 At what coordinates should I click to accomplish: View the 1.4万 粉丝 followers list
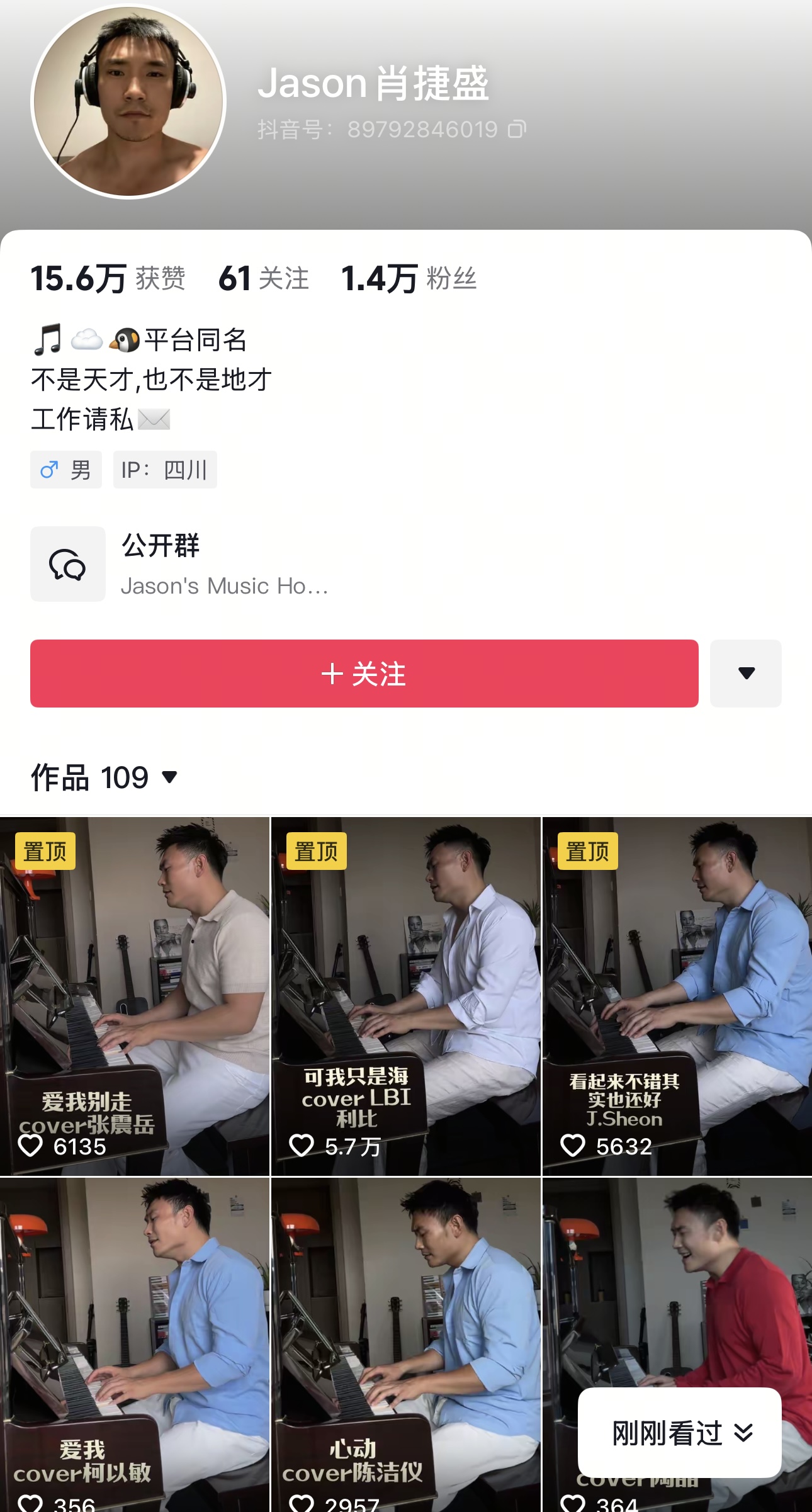click(409, 278)
